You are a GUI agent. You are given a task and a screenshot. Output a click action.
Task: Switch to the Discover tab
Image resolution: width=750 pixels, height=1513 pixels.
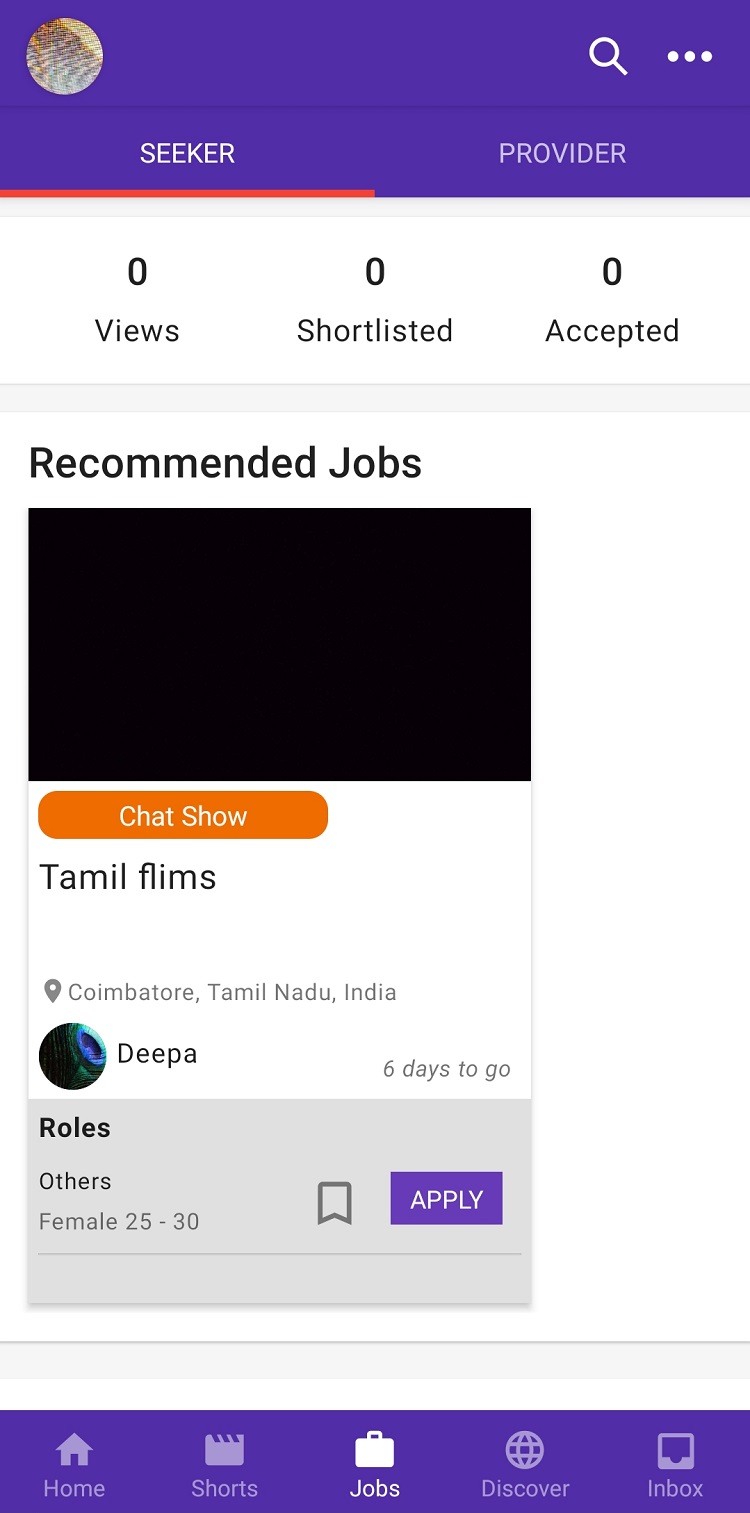525,1464
